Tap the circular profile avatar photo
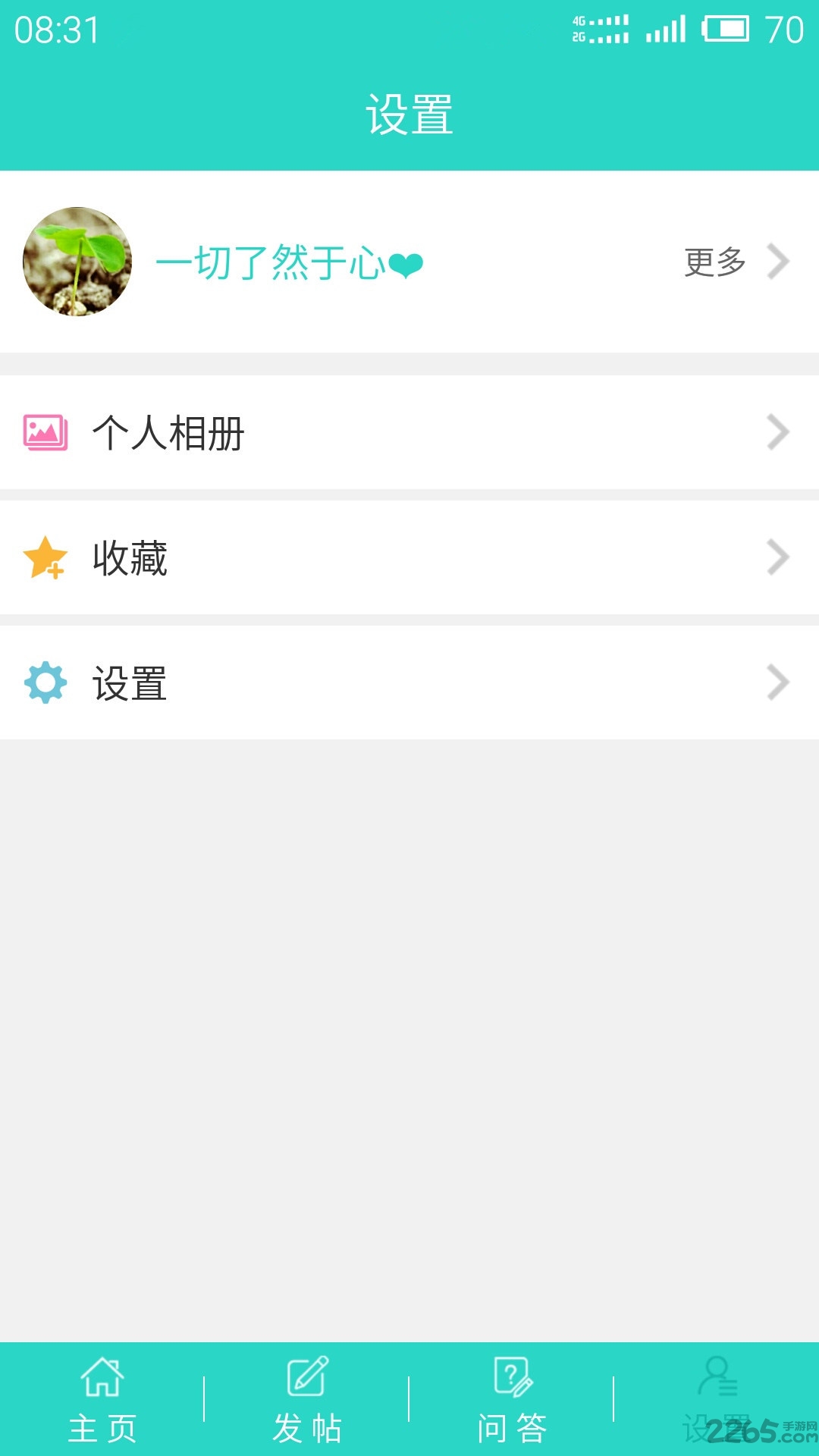 (76, 262)
